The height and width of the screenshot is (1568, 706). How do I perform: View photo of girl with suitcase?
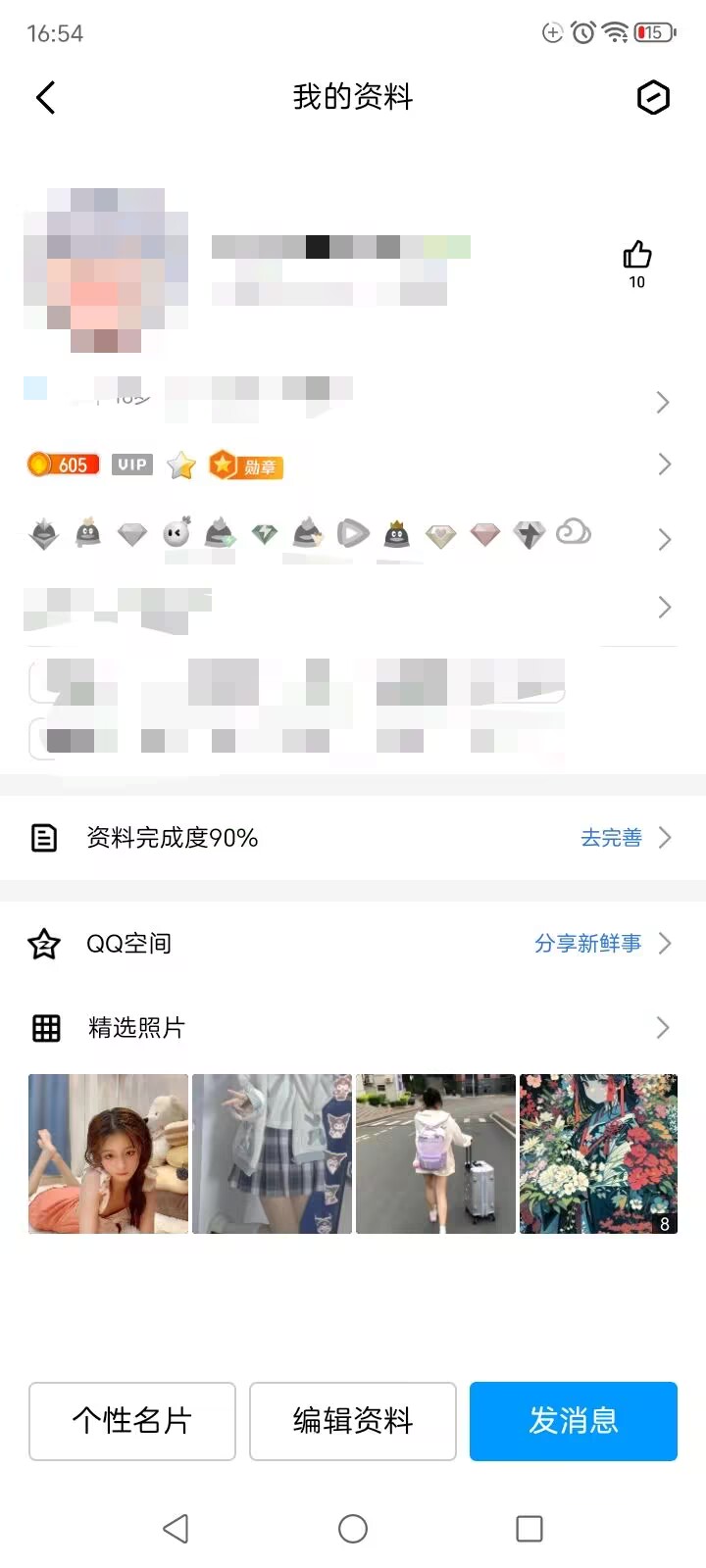[435, 1153]
